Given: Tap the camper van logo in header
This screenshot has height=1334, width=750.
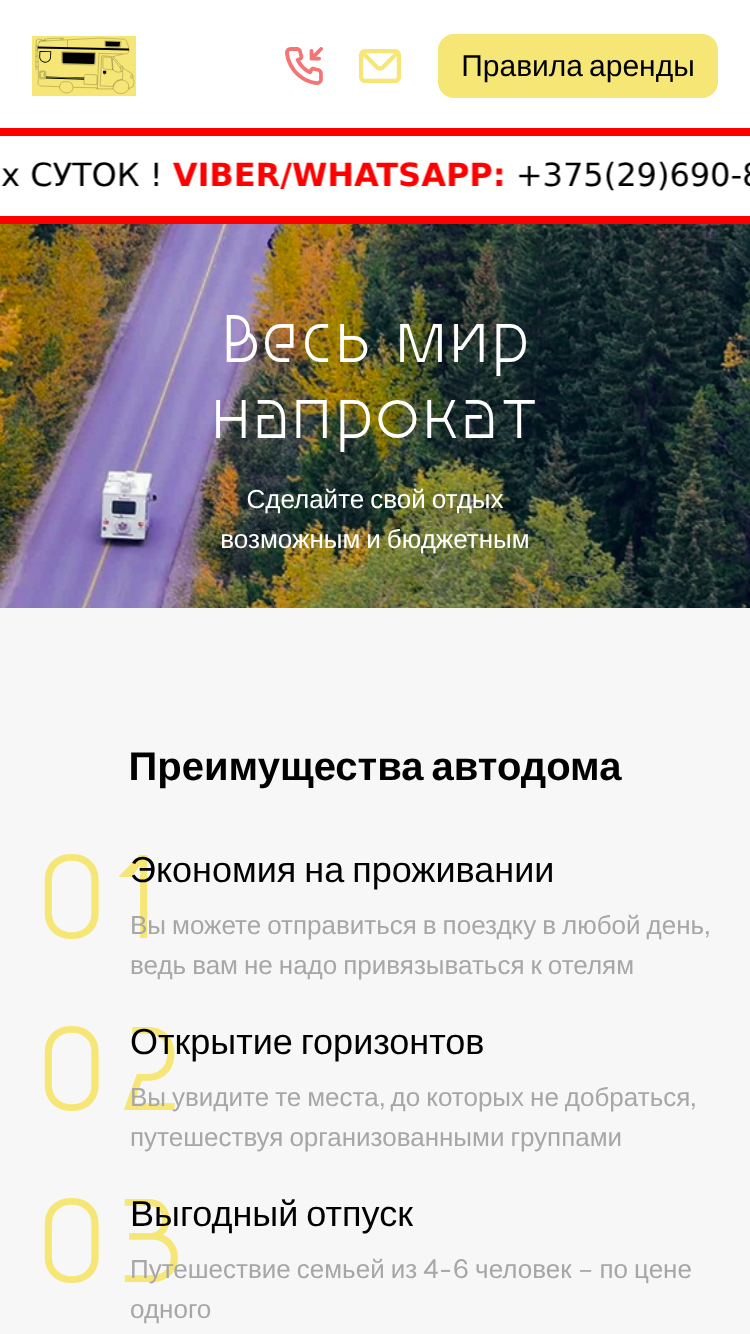Looking at the screenshot, I should tap(84, 66).
